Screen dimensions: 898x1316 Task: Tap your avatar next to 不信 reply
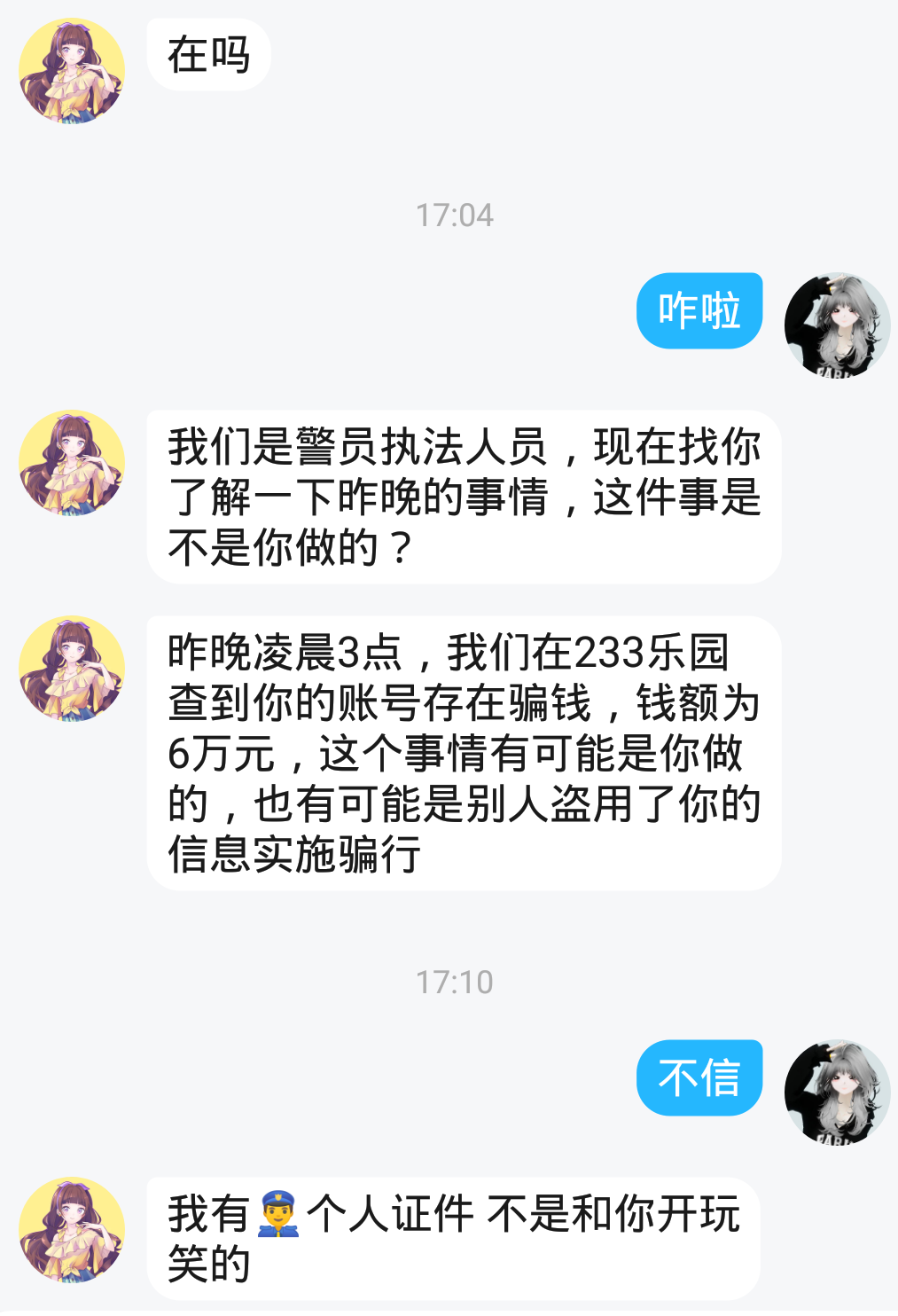coord(837,1092)
